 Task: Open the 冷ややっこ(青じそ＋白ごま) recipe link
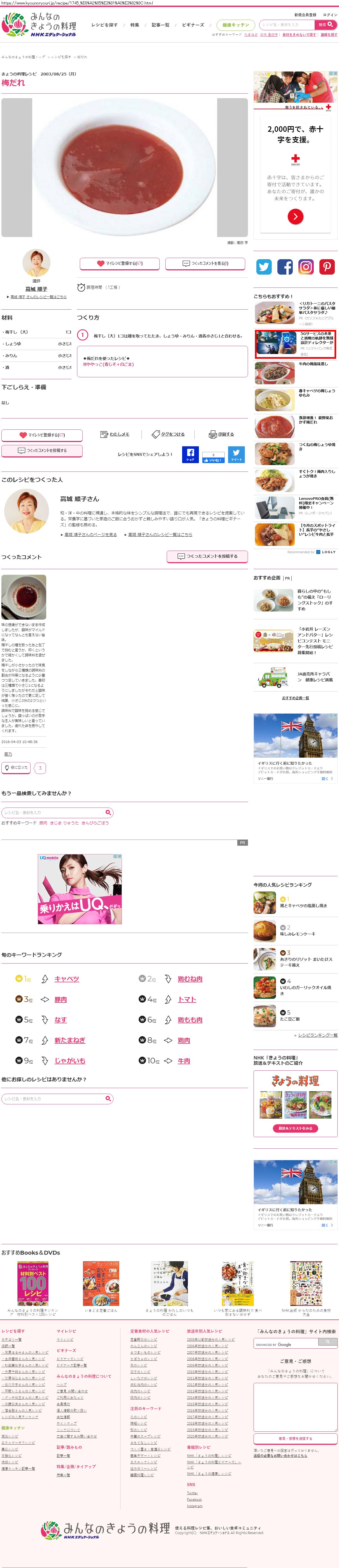pyautogui.click(x=108, y=365)
